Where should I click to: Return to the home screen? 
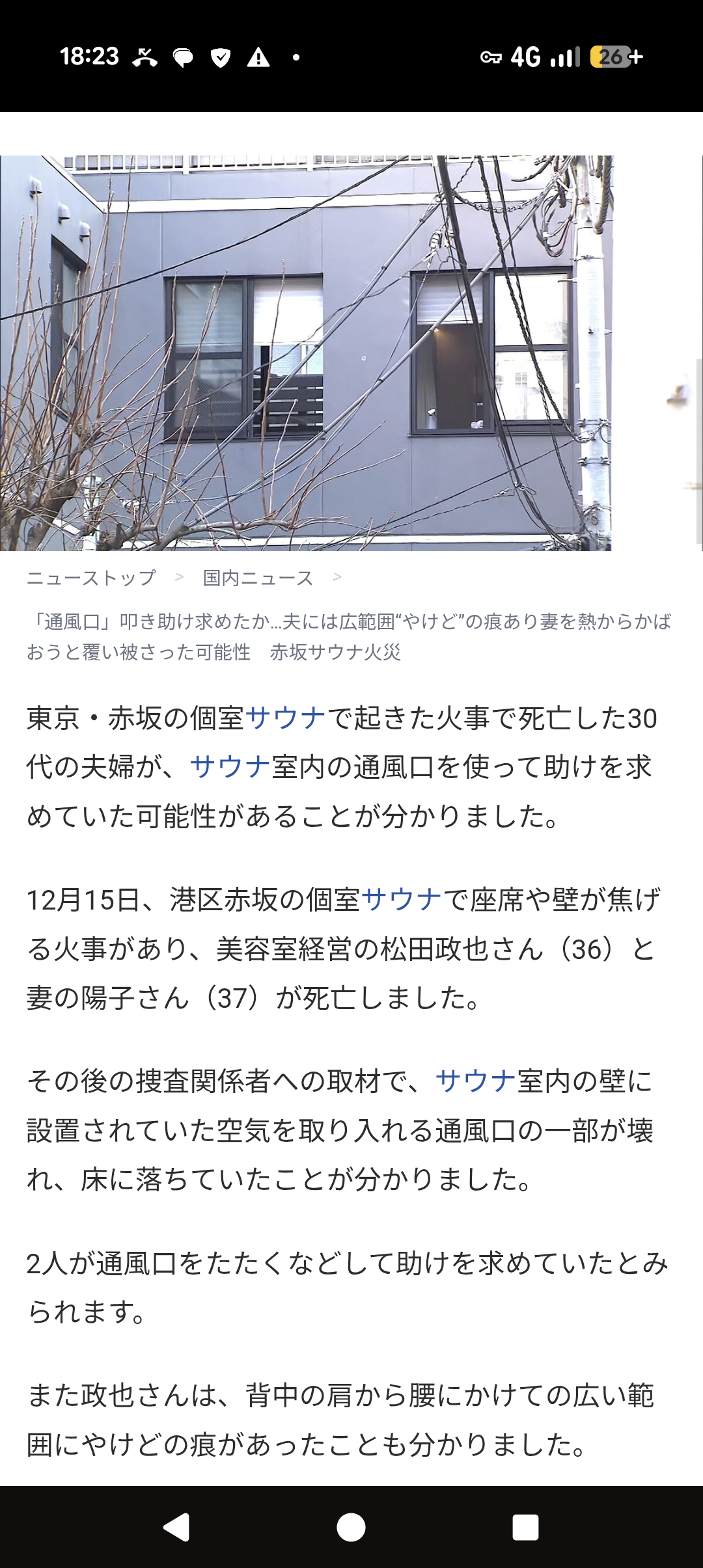[x=351, y=1527]
